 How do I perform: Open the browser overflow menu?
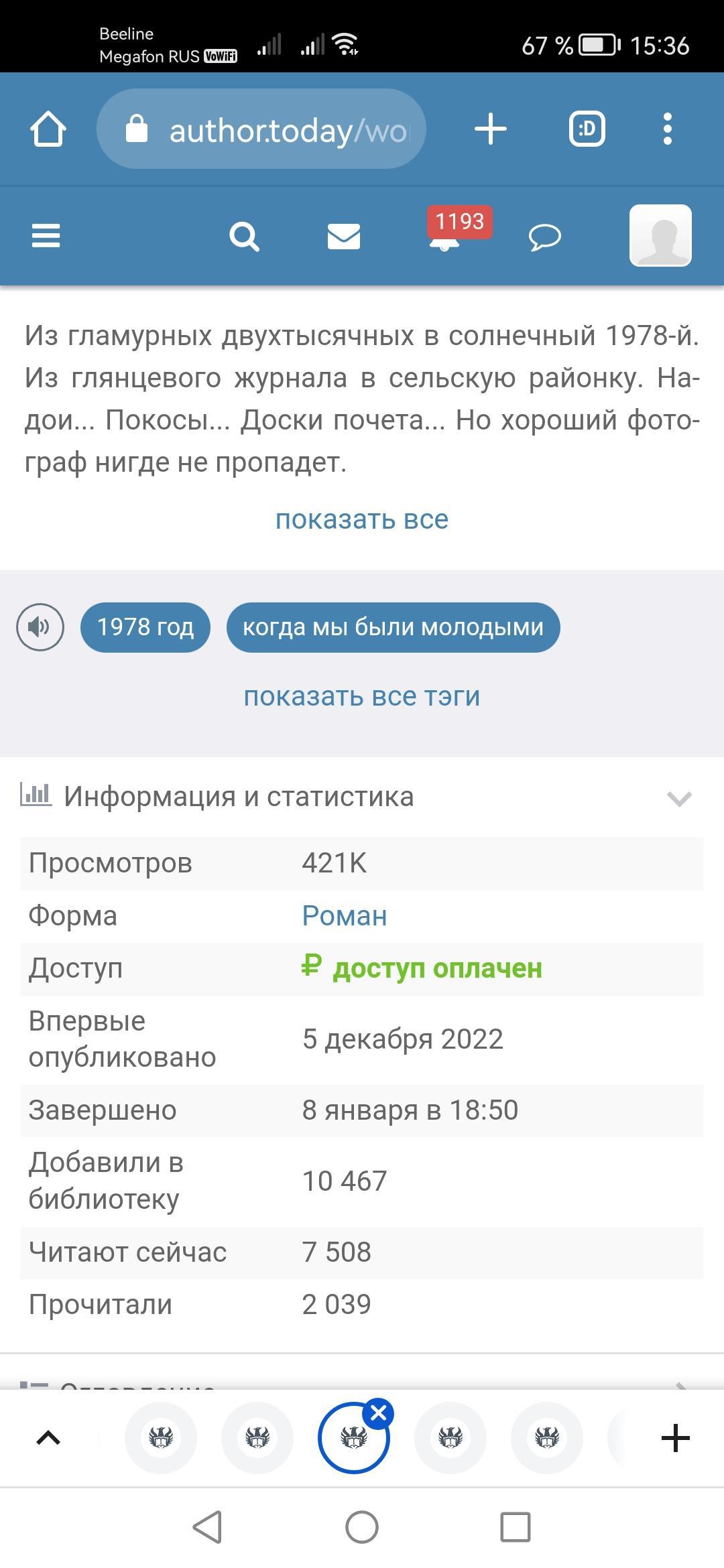(667, 129)
